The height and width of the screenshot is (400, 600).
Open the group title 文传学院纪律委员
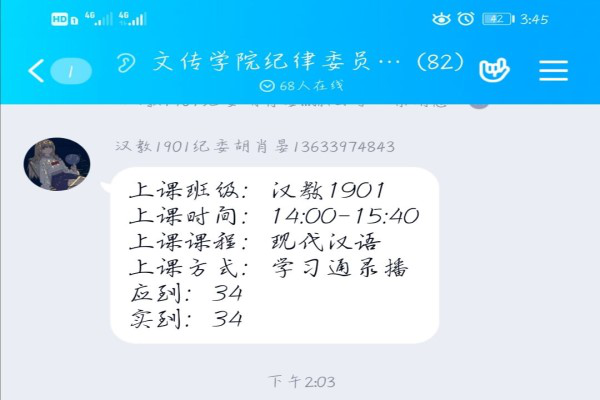290,63
